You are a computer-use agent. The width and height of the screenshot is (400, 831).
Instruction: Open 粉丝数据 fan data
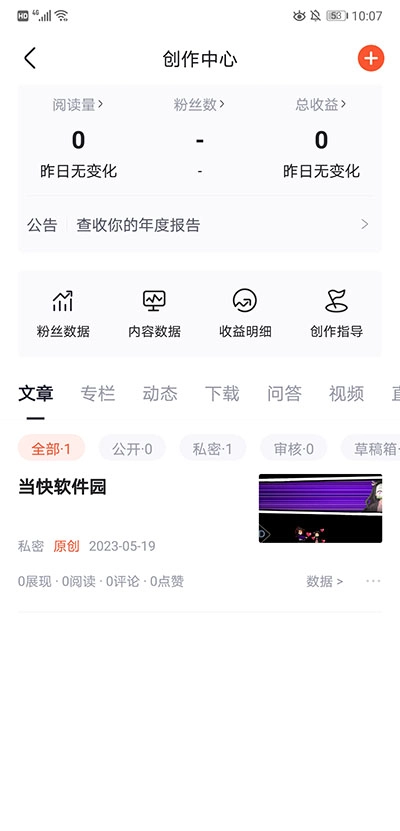coord(63,314)
